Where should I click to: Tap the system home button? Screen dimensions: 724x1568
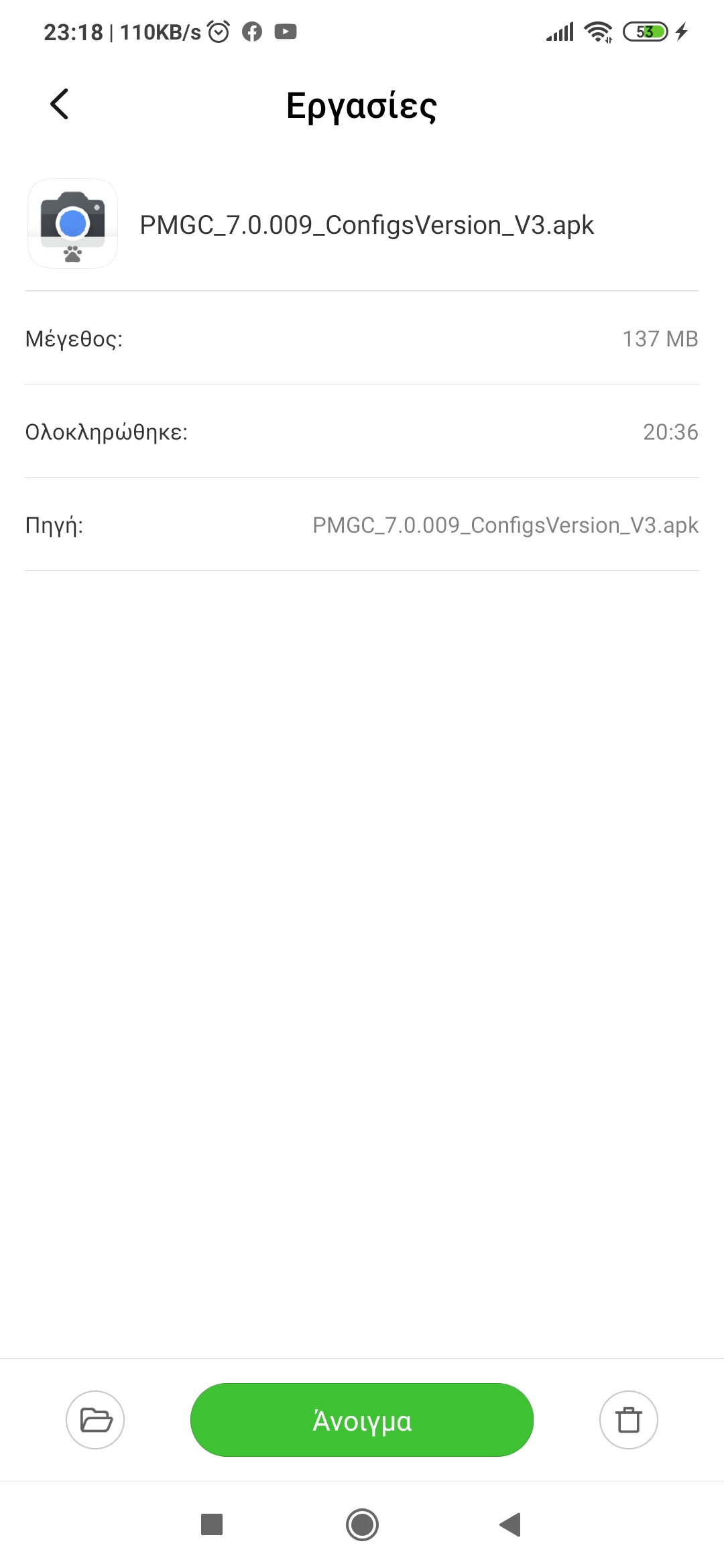click(362, 1524)
